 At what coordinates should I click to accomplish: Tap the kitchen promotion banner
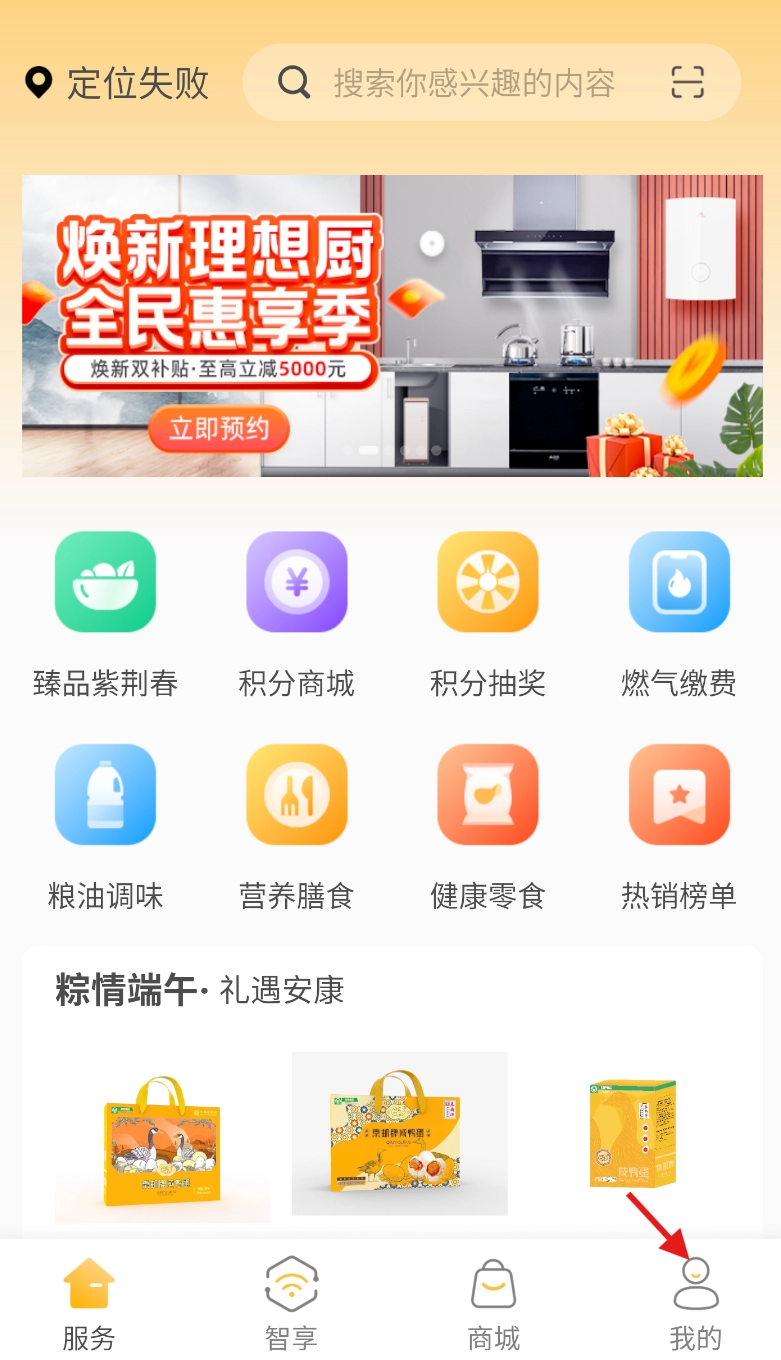tap(391, 326)
